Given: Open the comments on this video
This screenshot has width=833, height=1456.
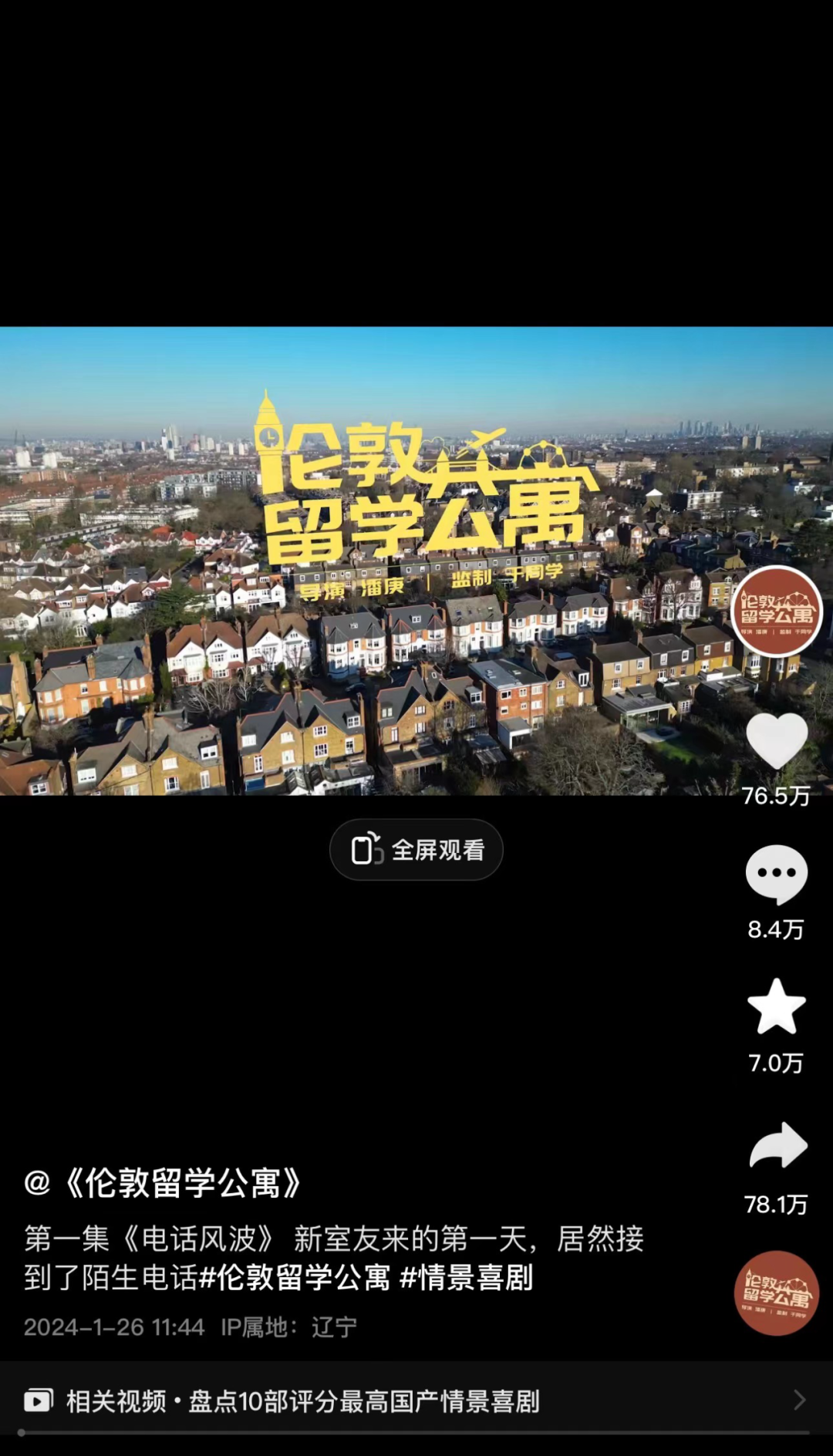Looking at the screenshot, I should (x=776, y=874).
